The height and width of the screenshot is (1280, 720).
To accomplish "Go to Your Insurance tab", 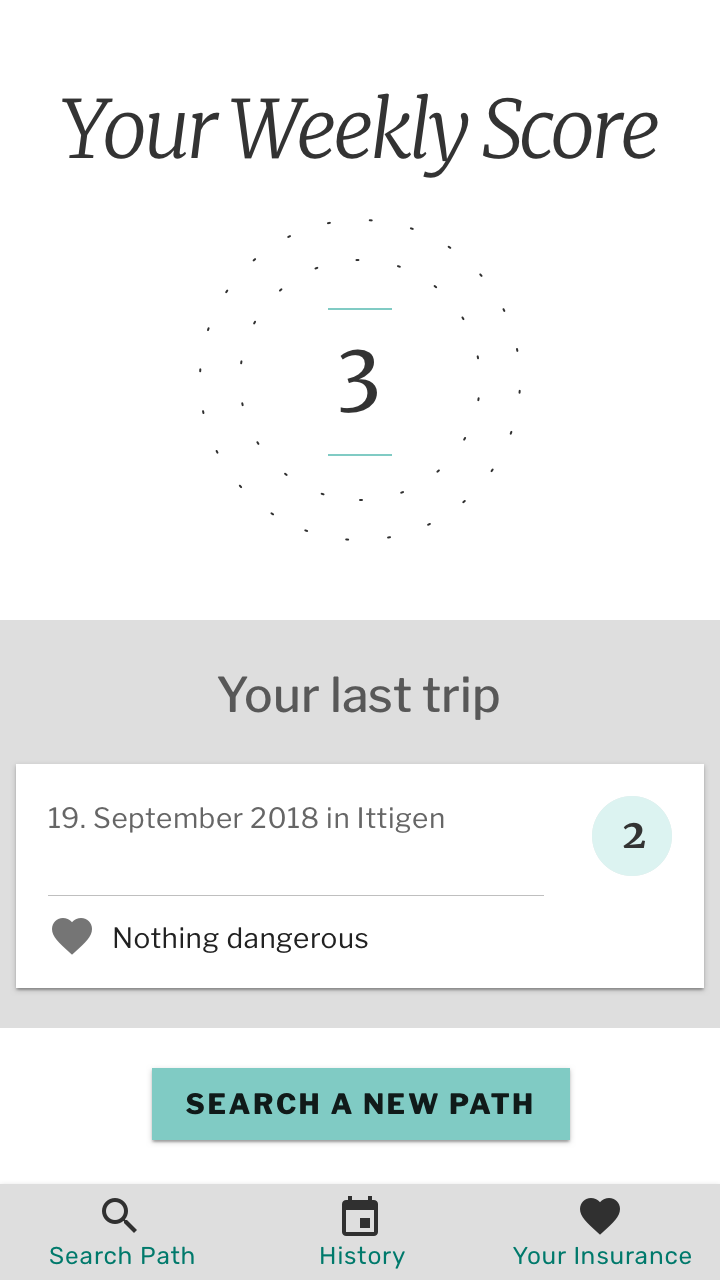I will (601, 1233).
